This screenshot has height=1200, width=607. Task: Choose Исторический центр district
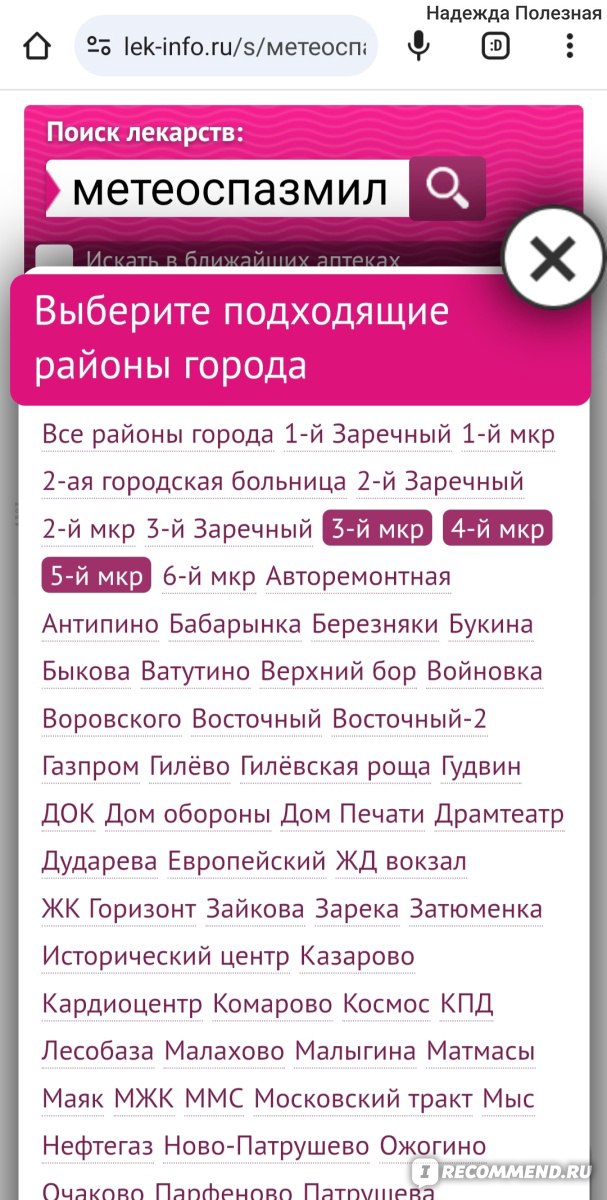click(166, 957)
